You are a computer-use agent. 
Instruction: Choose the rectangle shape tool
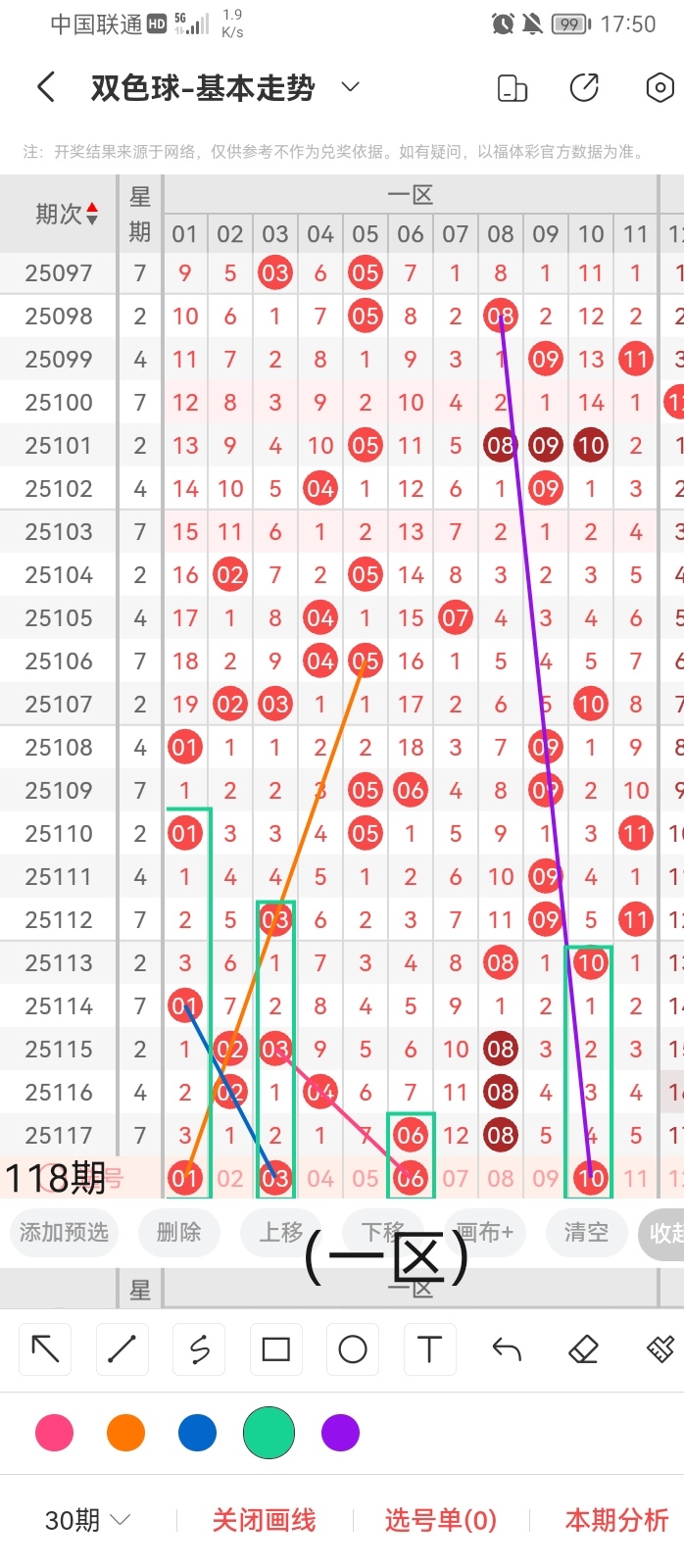tap(276, 1349)
